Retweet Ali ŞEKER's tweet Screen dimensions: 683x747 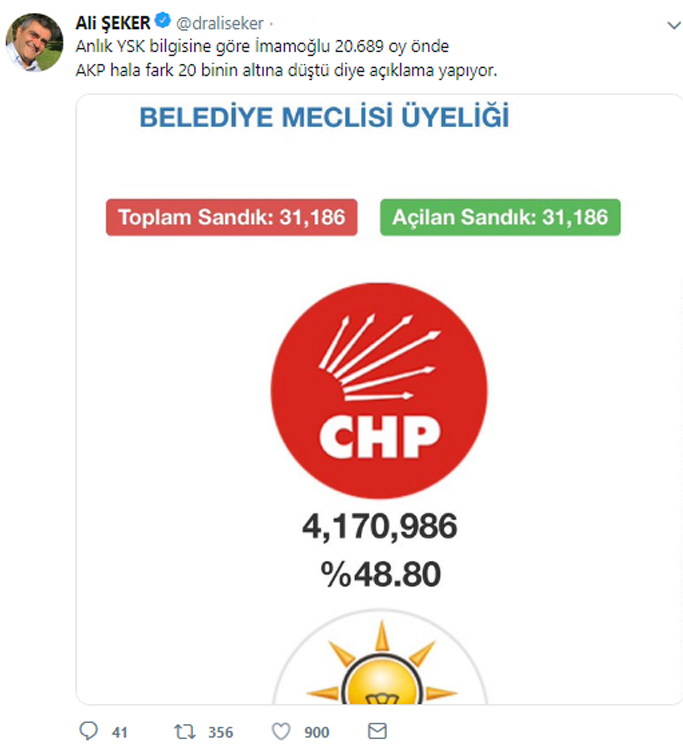(x=183, y=732)
